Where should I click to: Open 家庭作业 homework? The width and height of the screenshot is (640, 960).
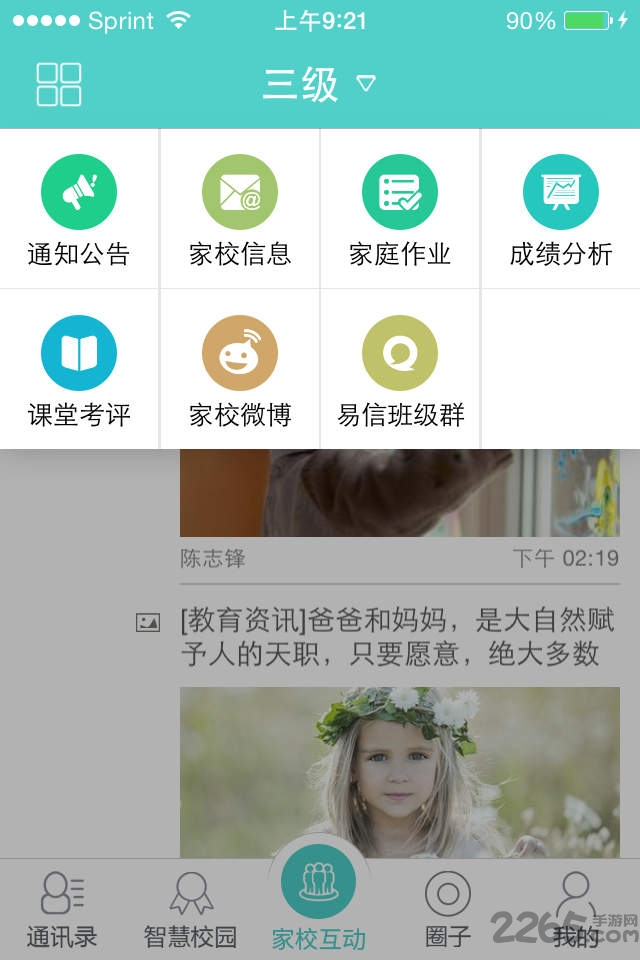[400, 210]
